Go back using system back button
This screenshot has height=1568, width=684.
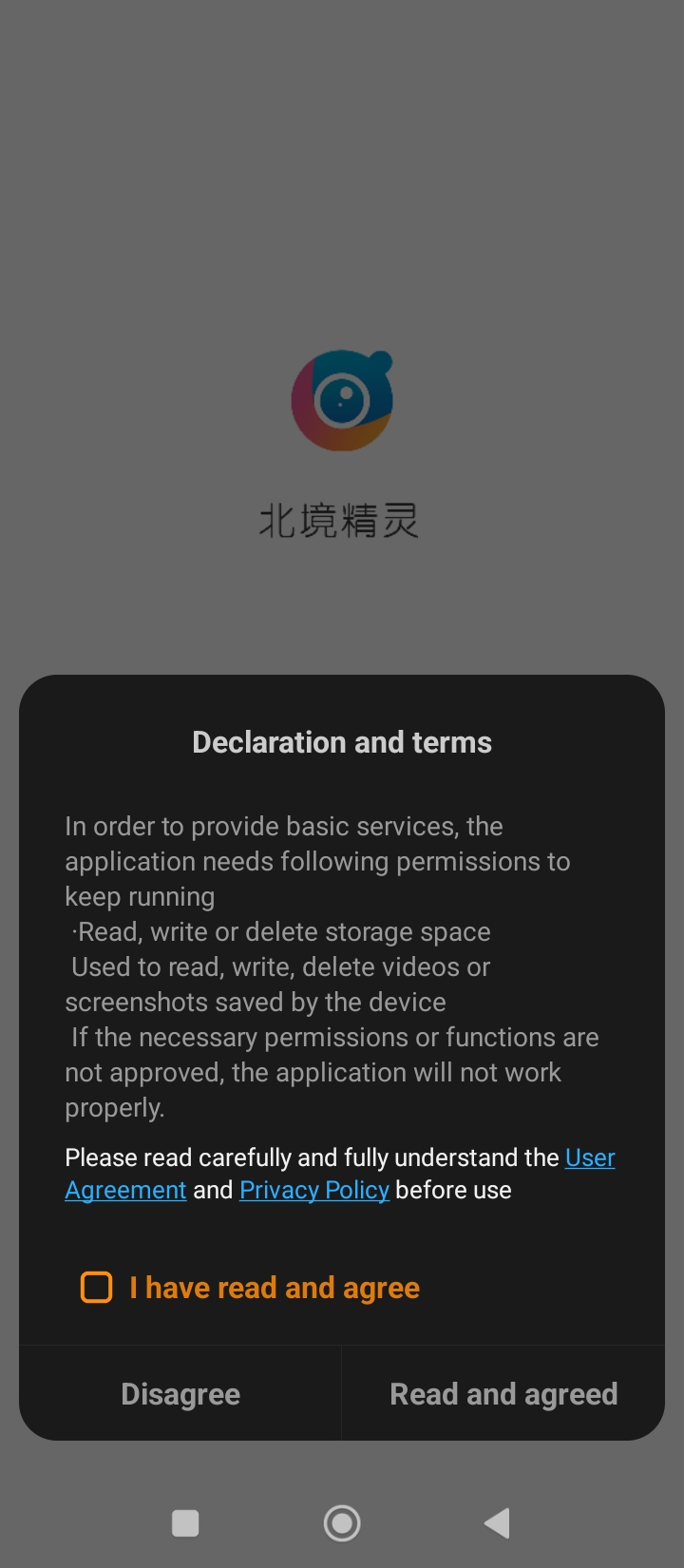497,1523
